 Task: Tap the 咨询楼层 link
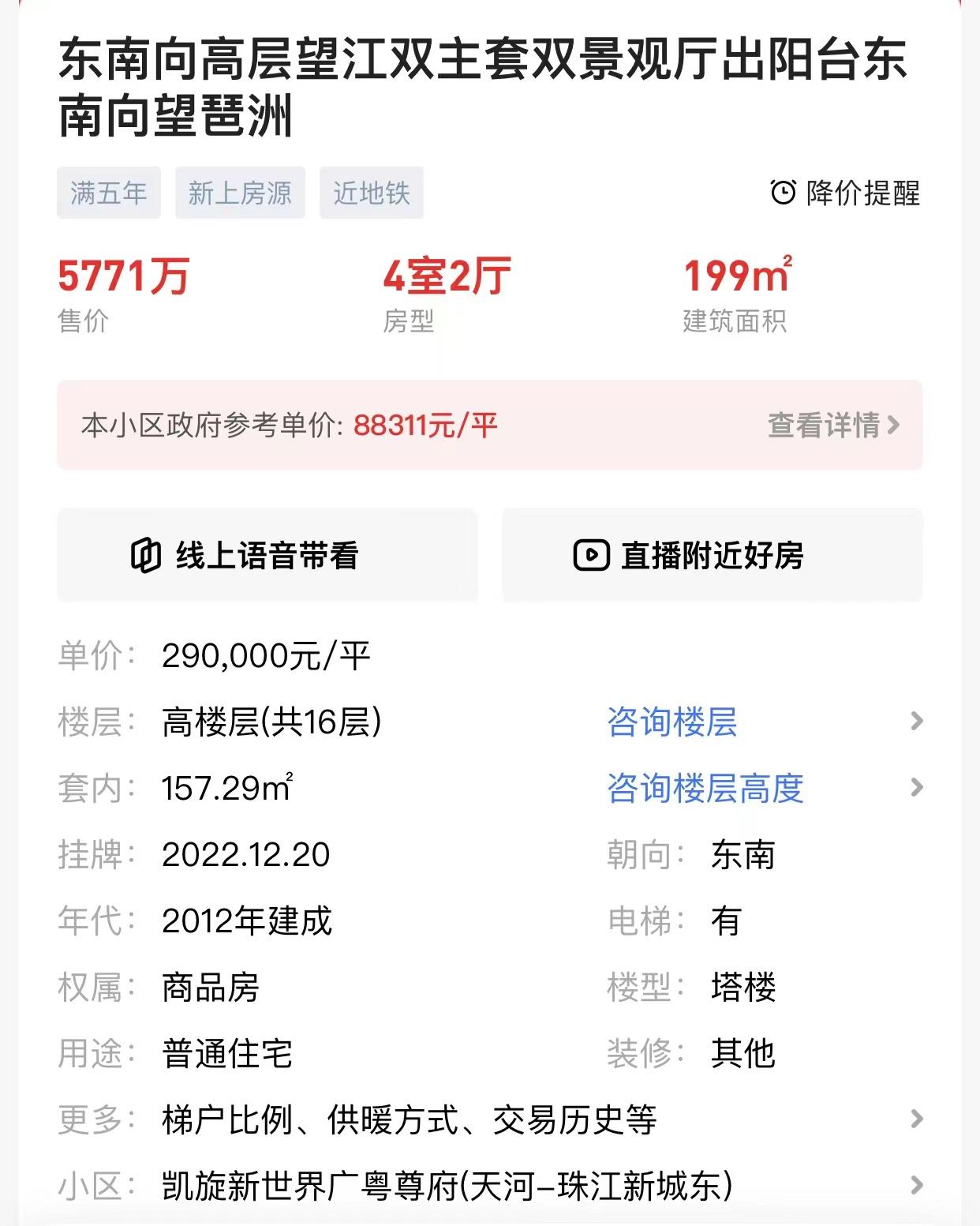coord(672,722)
